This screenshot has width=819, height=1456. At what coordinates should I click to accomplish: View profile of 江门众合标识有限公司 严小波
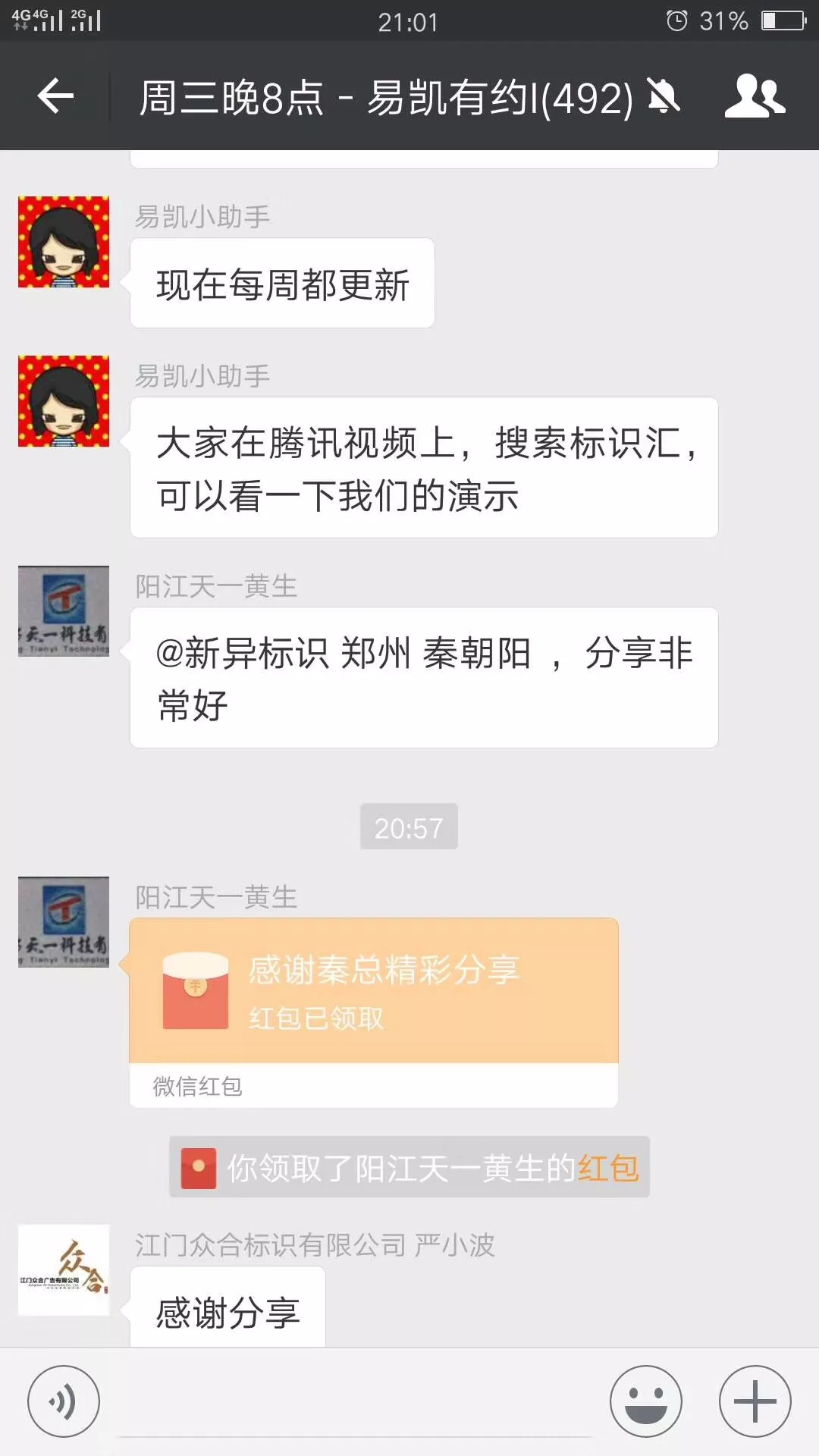[x=64, y=1269]
